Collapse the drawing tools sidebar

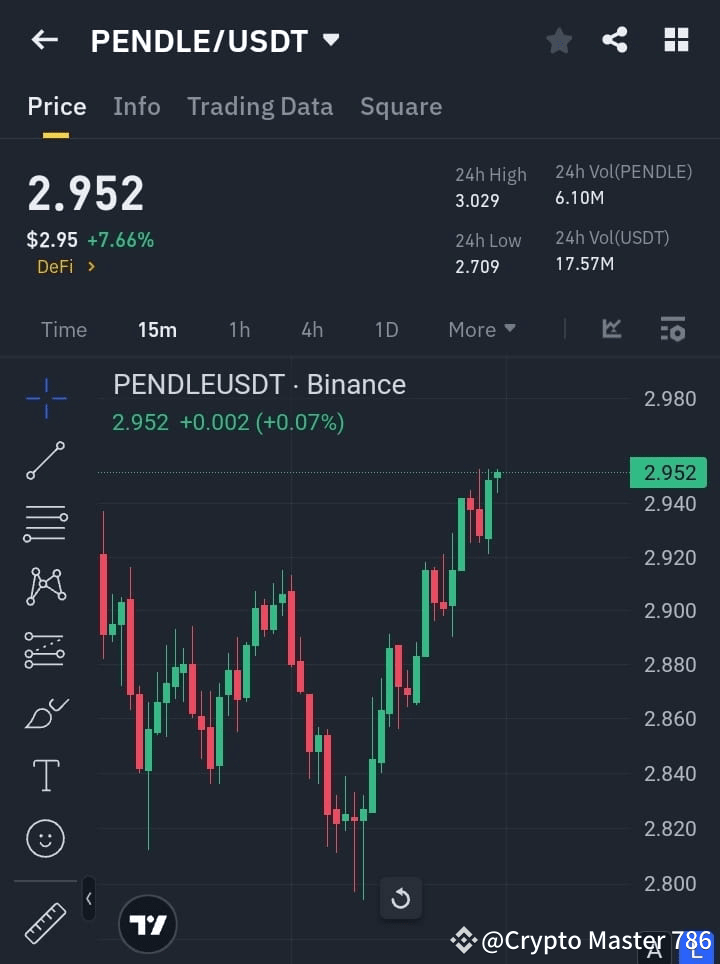coord(88,898)
